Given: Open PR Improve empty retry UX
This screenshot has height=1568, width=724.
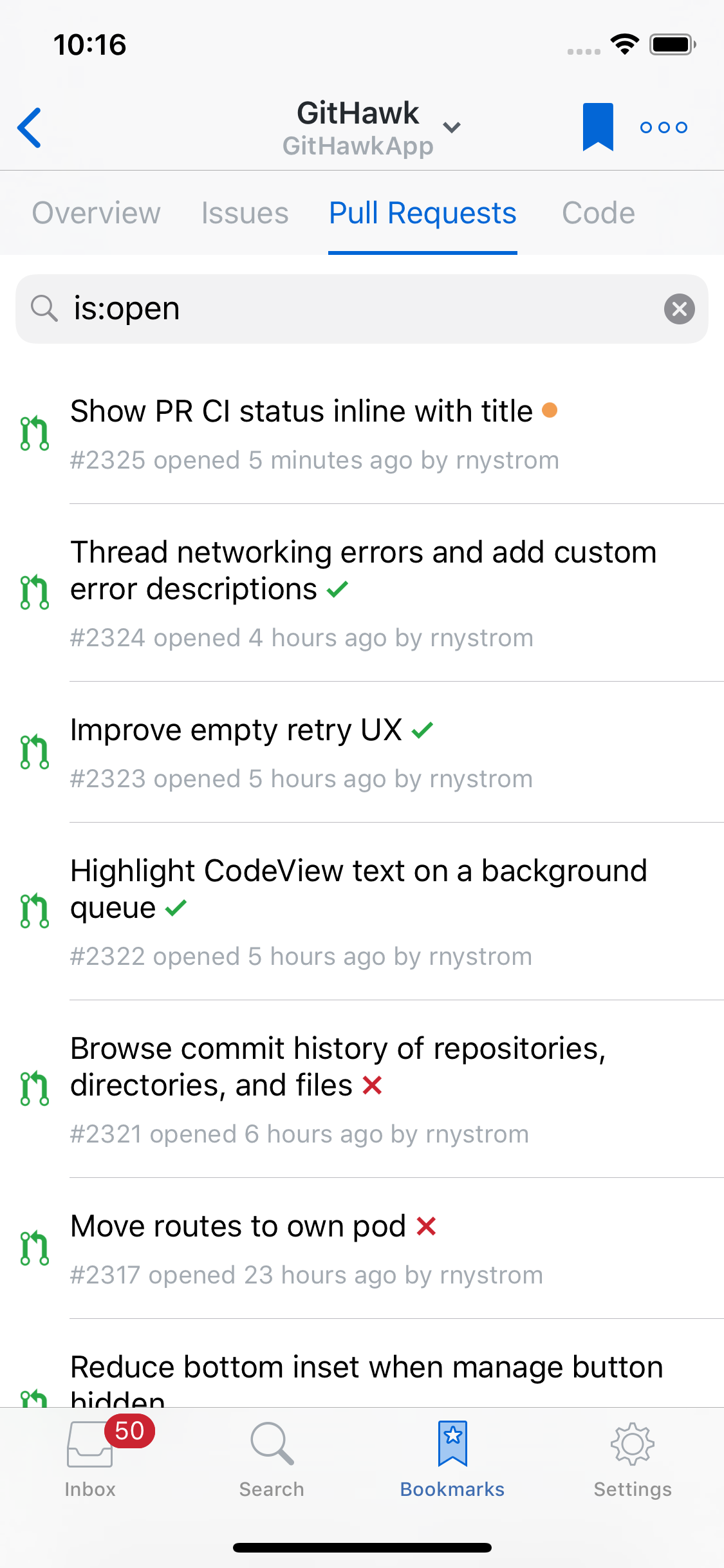Looking at the screenshot, I should [x=362, y=752].
